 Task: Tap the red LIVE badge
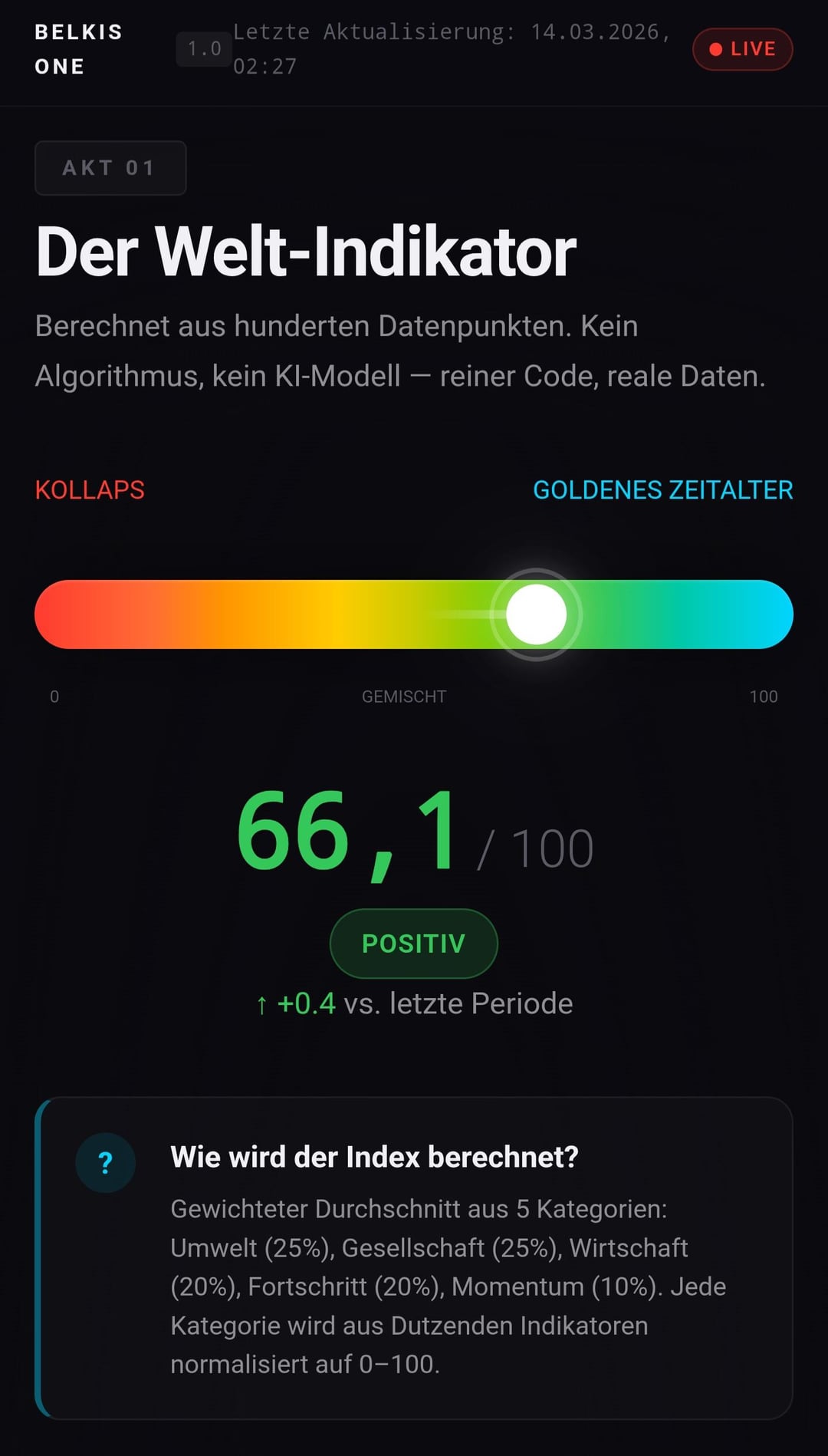pyautogui.click(x=742, y=49)
